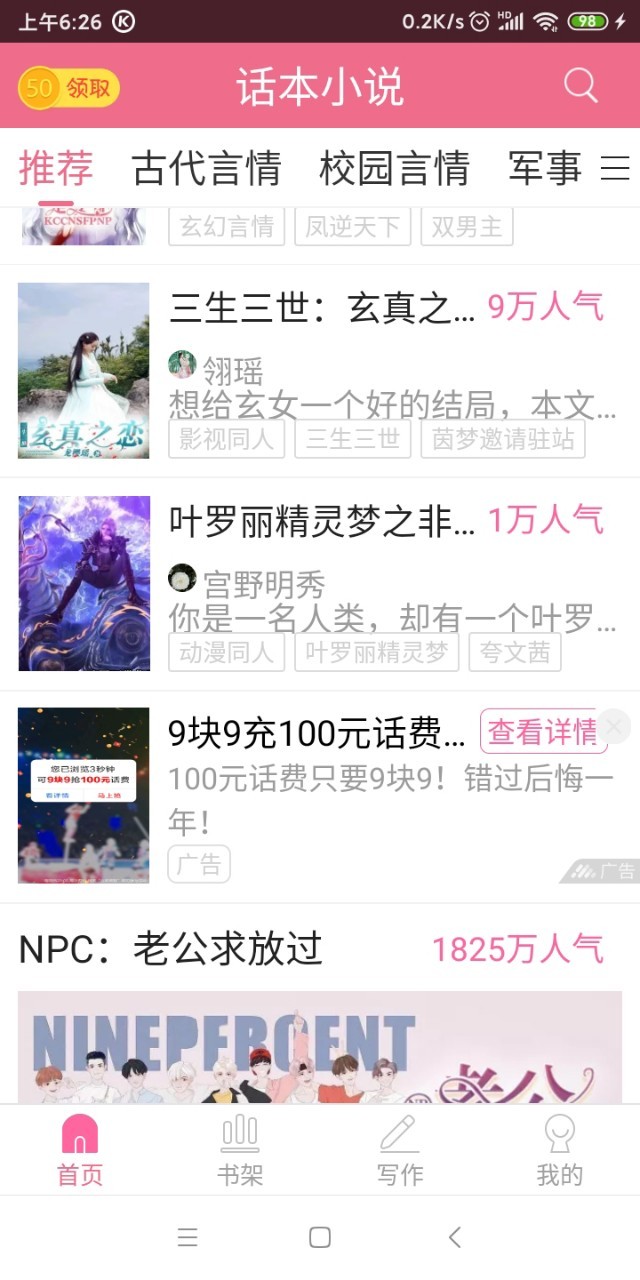Viewport: 640px width, 1280px height.
Task: Open the story NPC：老公求放过
Action: pyautogui.click(x=171, y=948)
